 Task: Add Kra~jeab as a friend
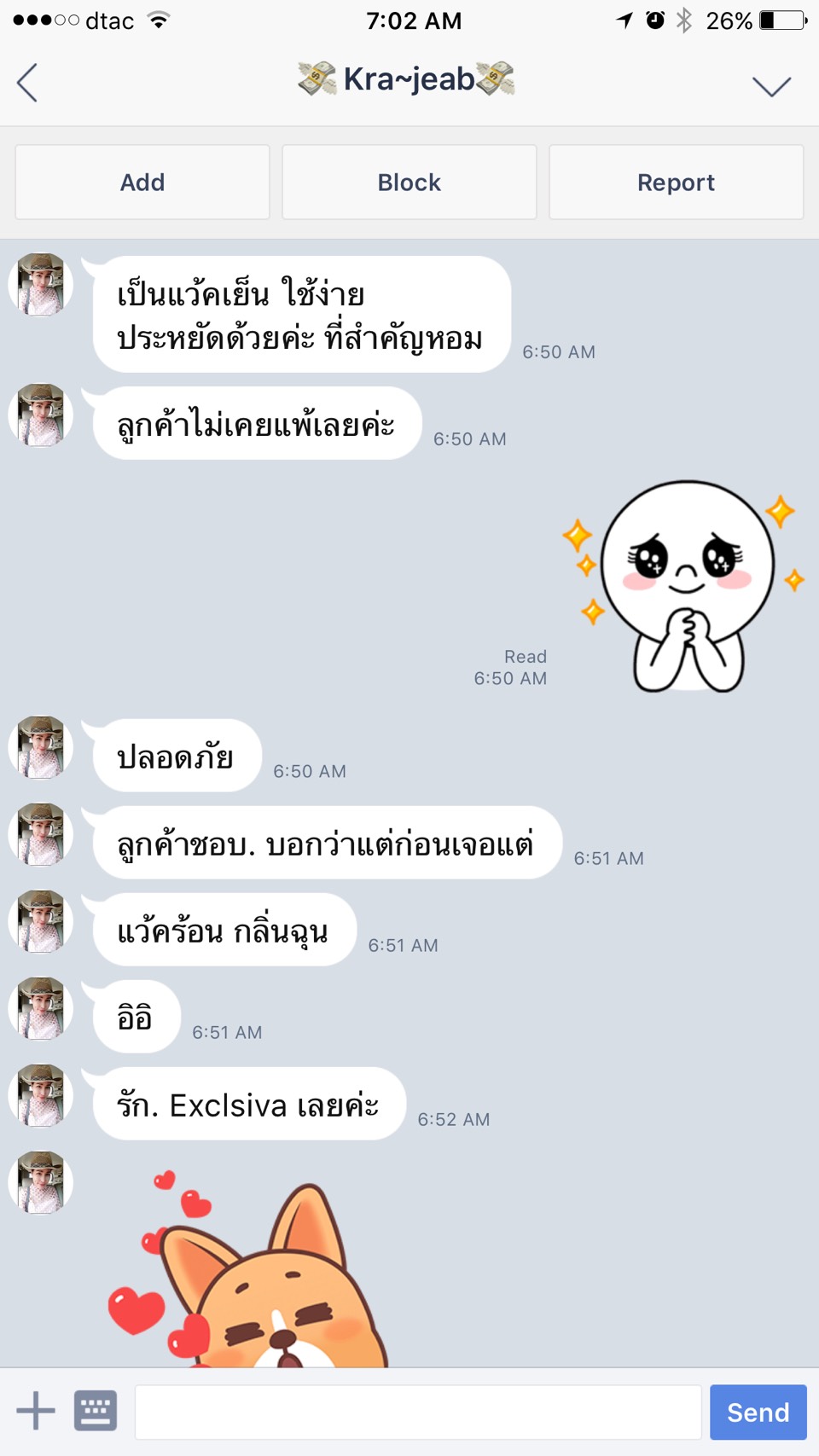142,183
